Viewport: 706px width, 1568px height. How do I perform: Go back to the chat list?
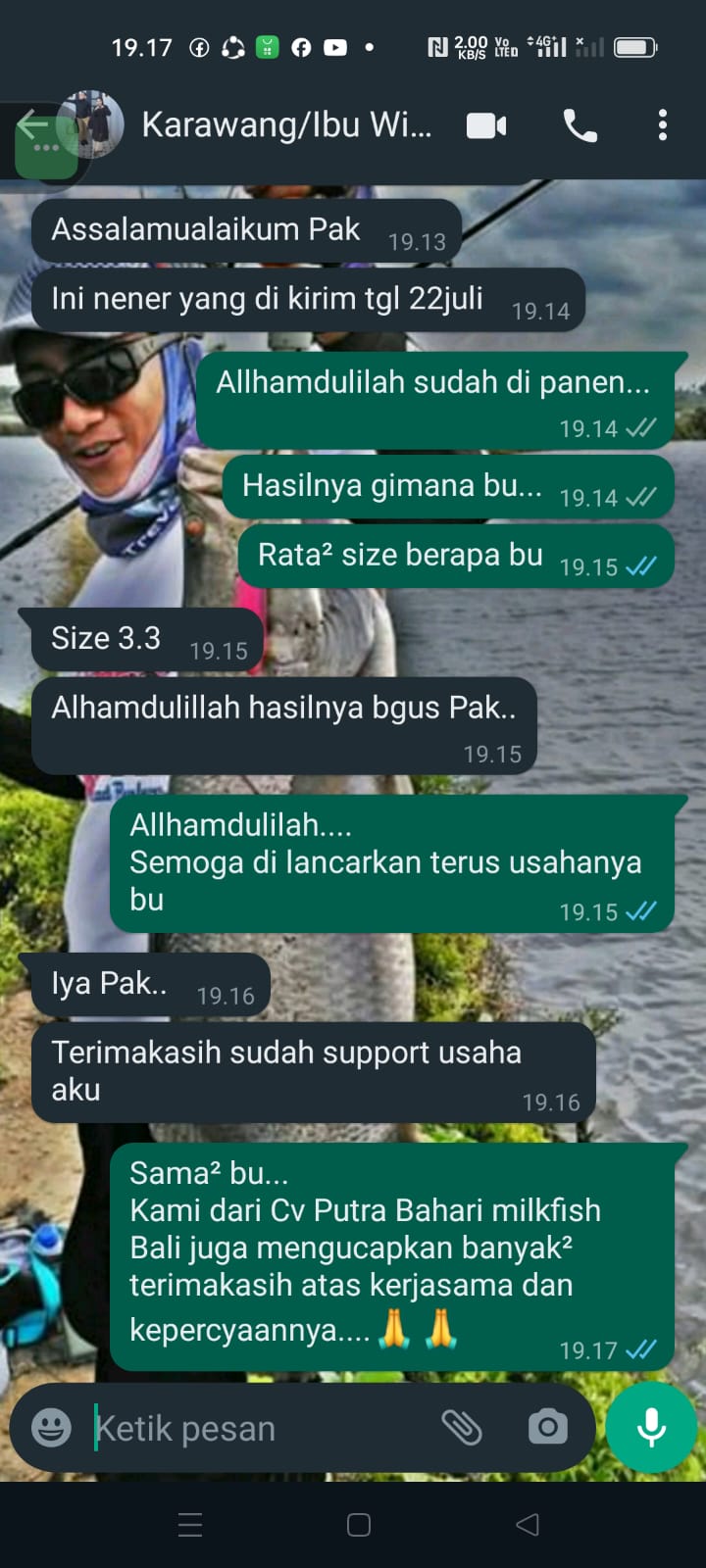[x=33, y=125]
